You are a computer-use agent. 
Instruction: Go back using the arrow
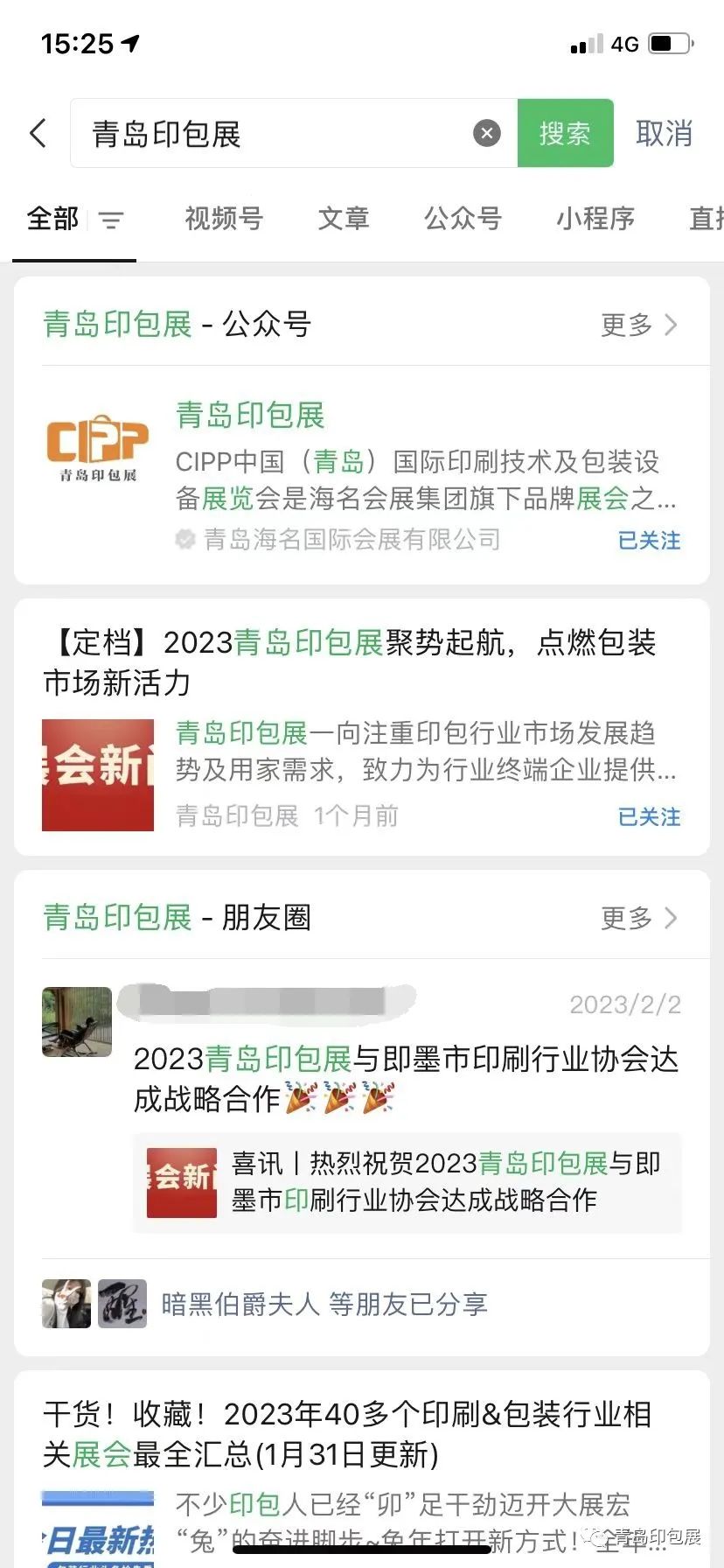38,134
